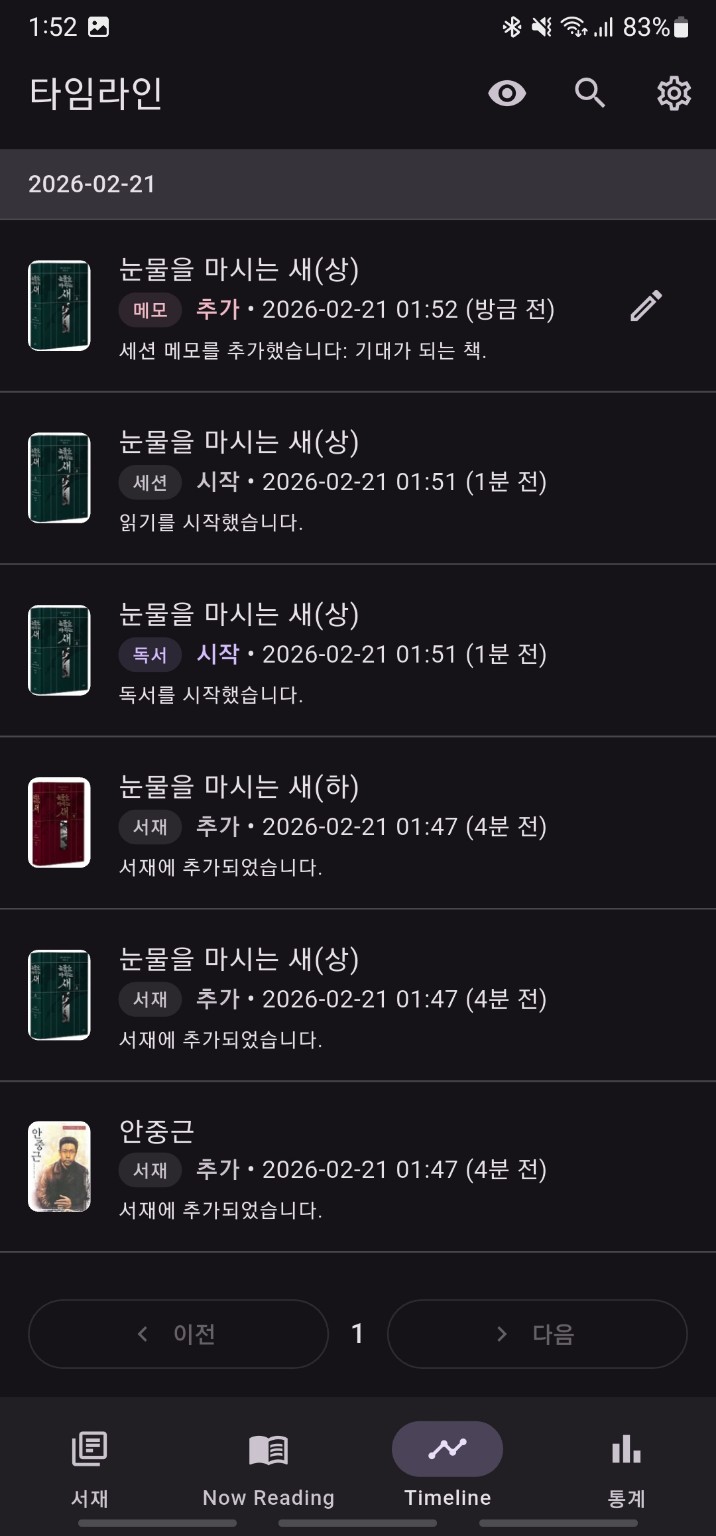Screen dimensions: 716x1536
Task: Open the timeline search
Action: point(590,94)
